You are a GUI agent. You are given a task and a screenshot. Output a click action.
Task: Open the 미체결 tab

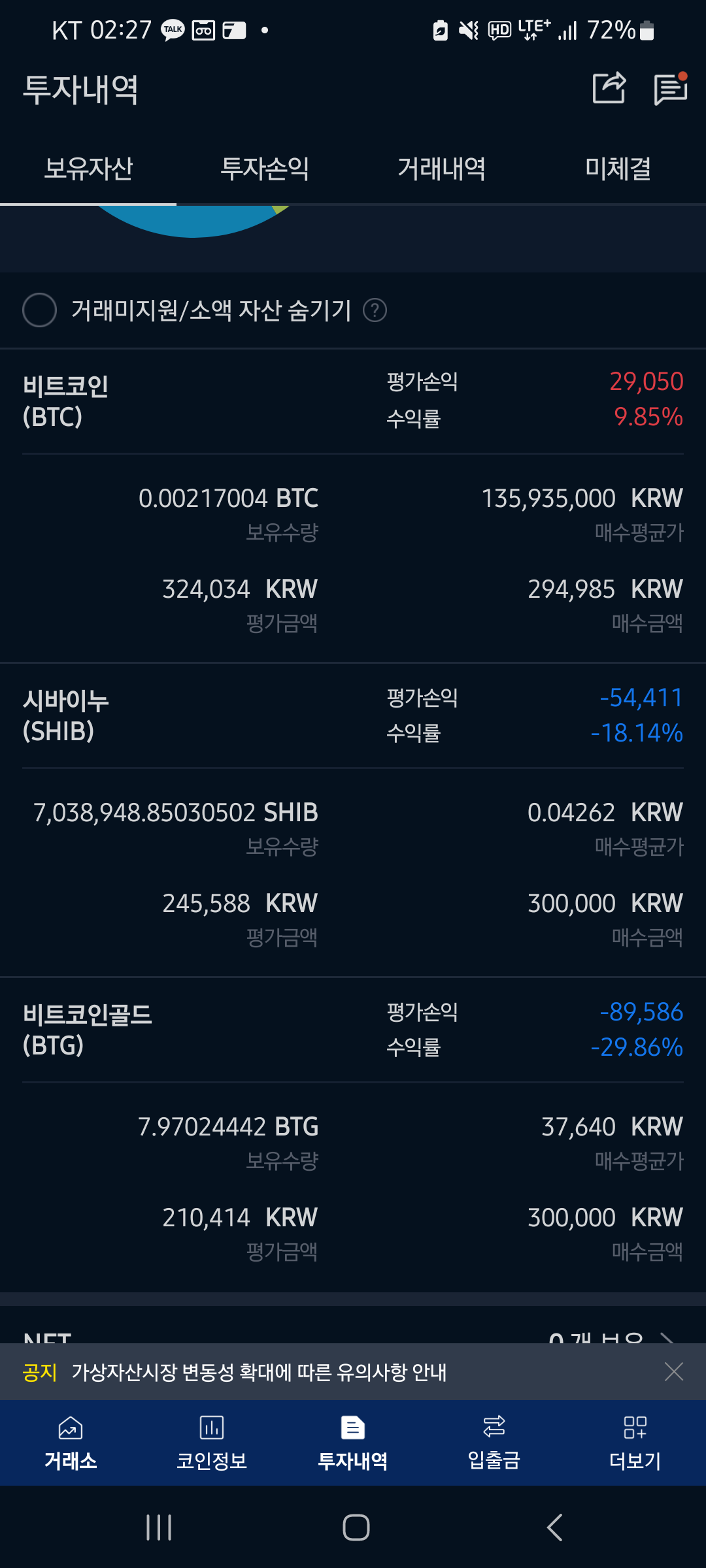[x=618, y=169]
